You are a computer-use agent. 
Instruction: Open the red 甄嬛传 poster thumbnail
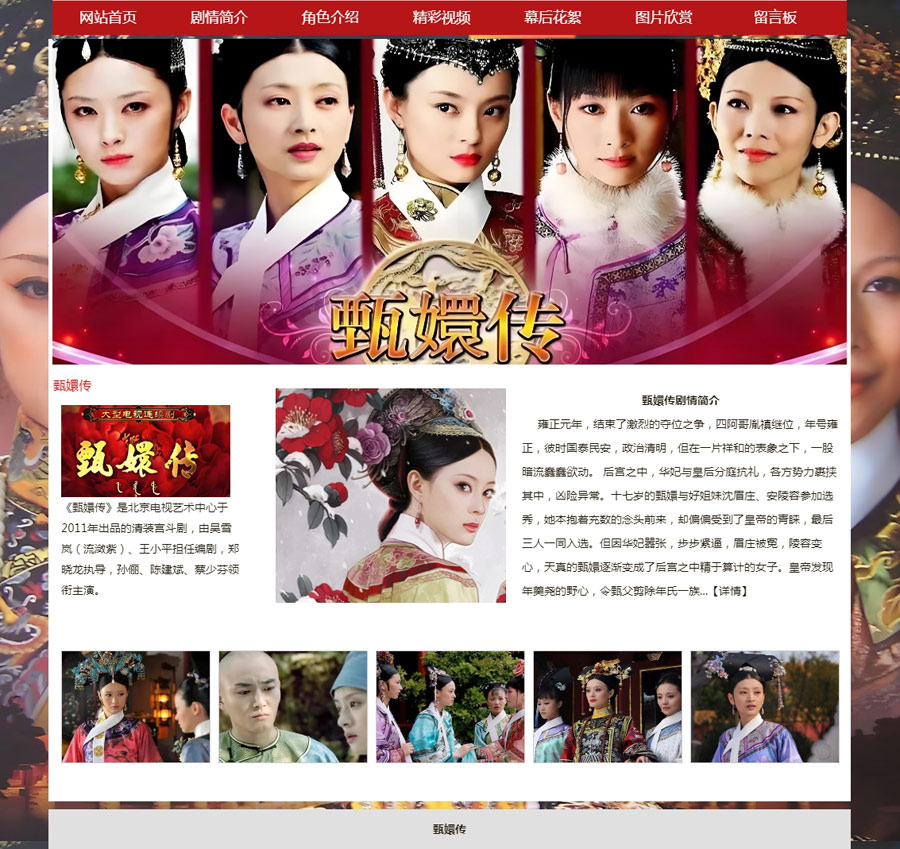(x=145, y=451)
